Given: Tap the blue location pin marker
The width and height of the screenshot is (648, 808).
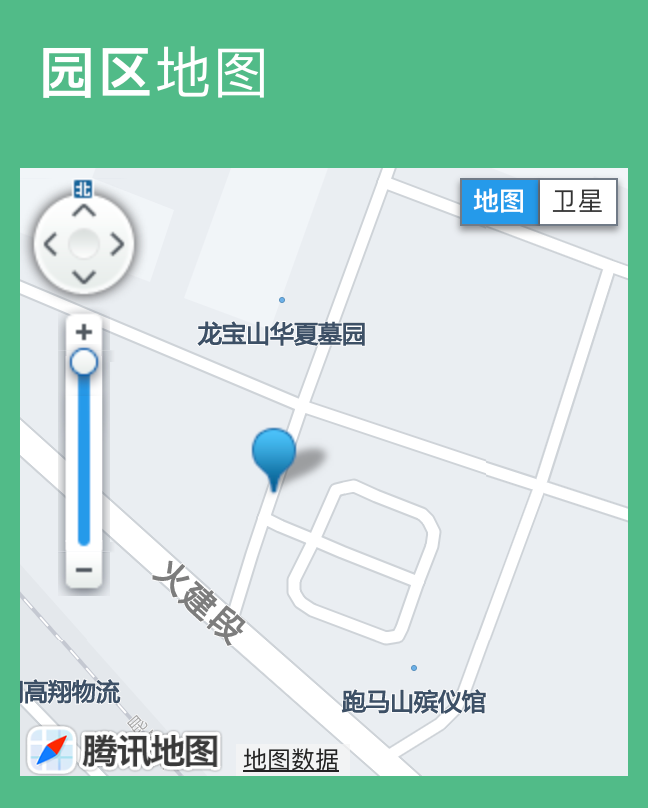Looking at the screenshot, I should (273, 454).
